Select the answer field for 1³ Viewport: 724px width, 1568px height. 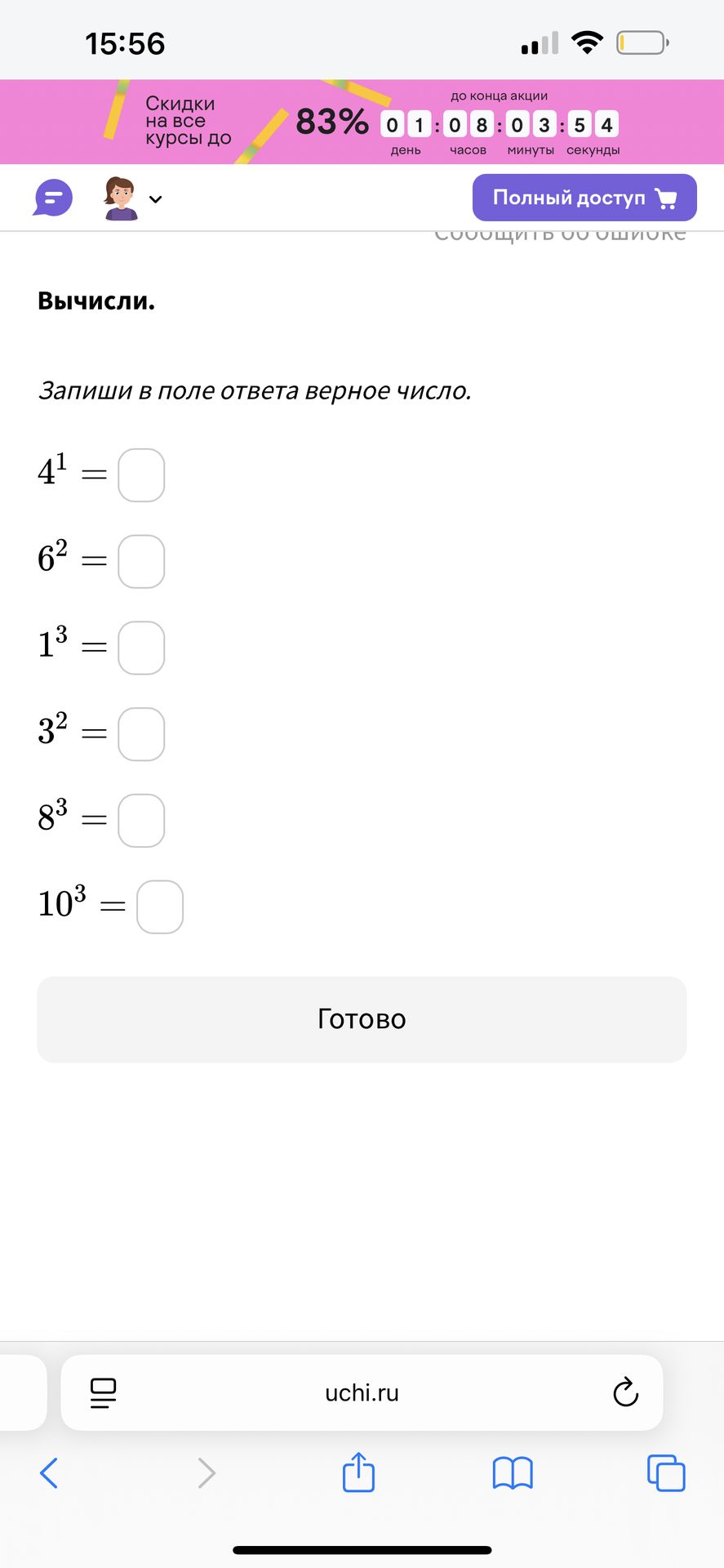pos(141,648)
